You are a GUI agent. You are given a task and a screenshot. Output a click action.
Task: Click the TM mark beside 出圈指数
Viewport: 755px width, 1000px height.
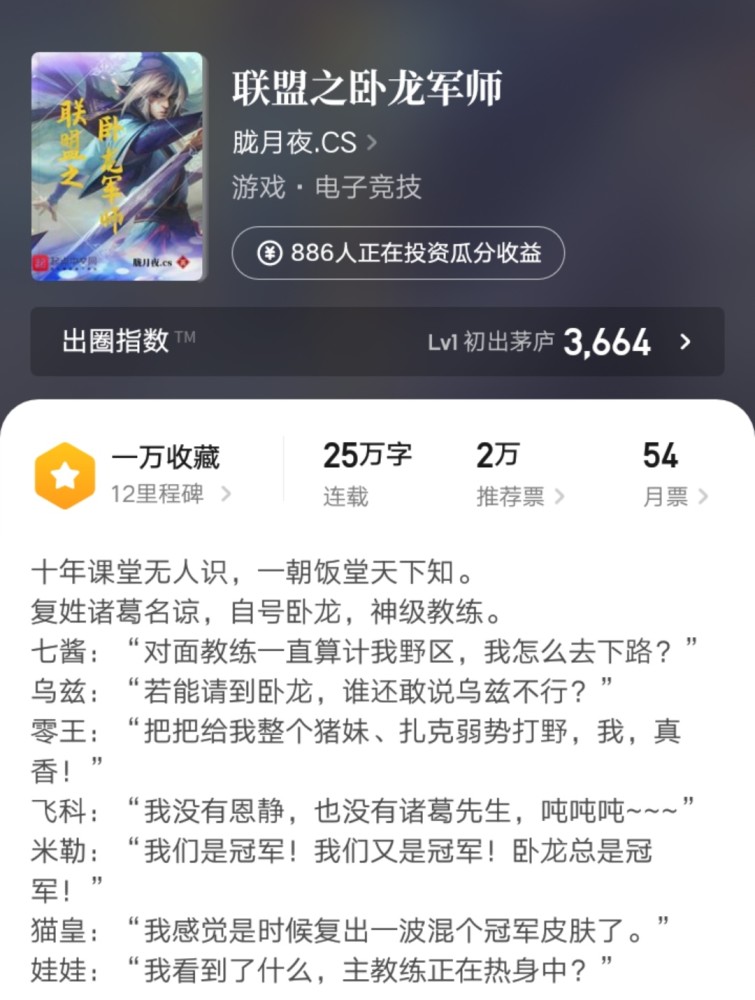[x=187, y=336]
